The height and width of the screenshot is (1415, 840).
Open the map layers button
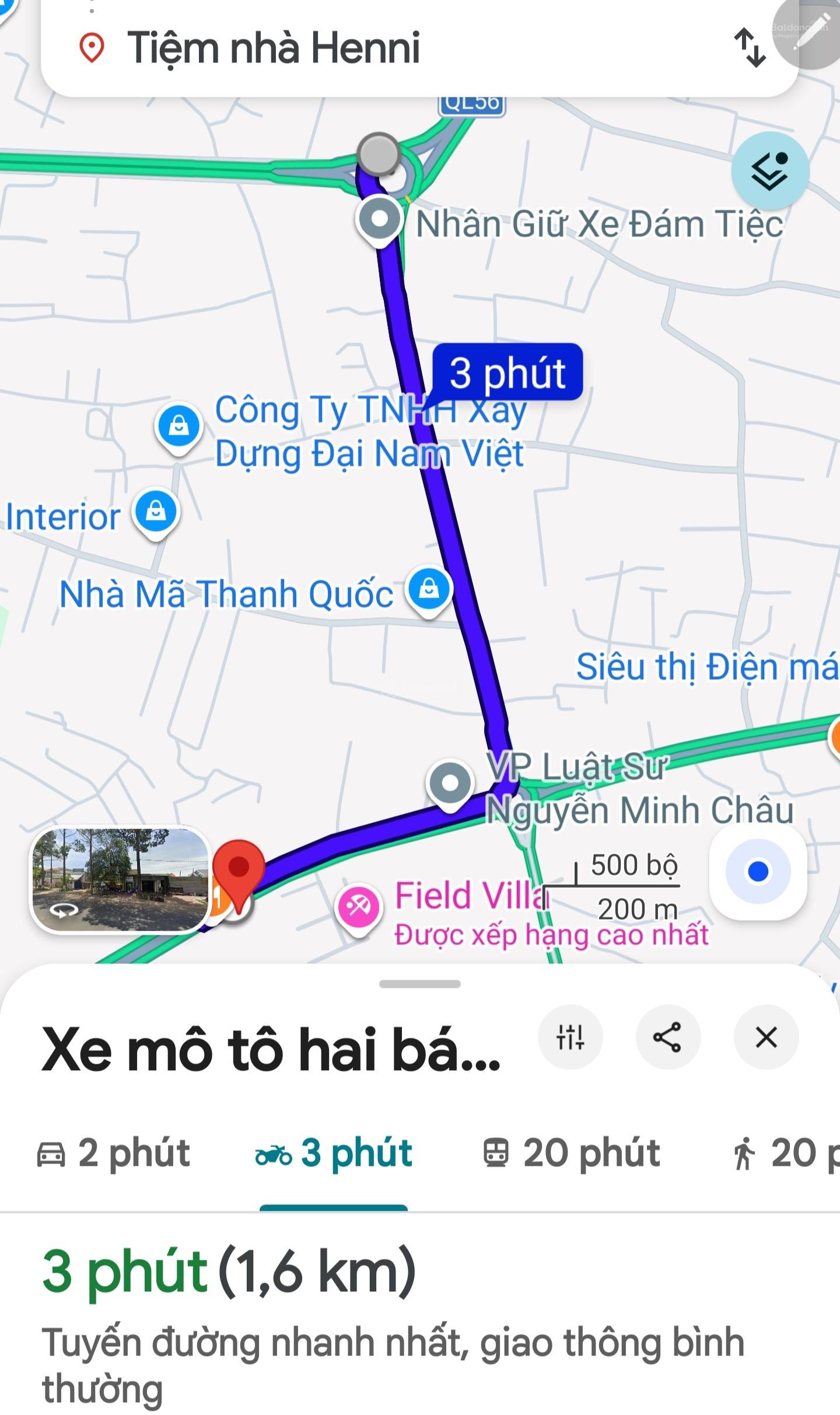tap(769, 171)
